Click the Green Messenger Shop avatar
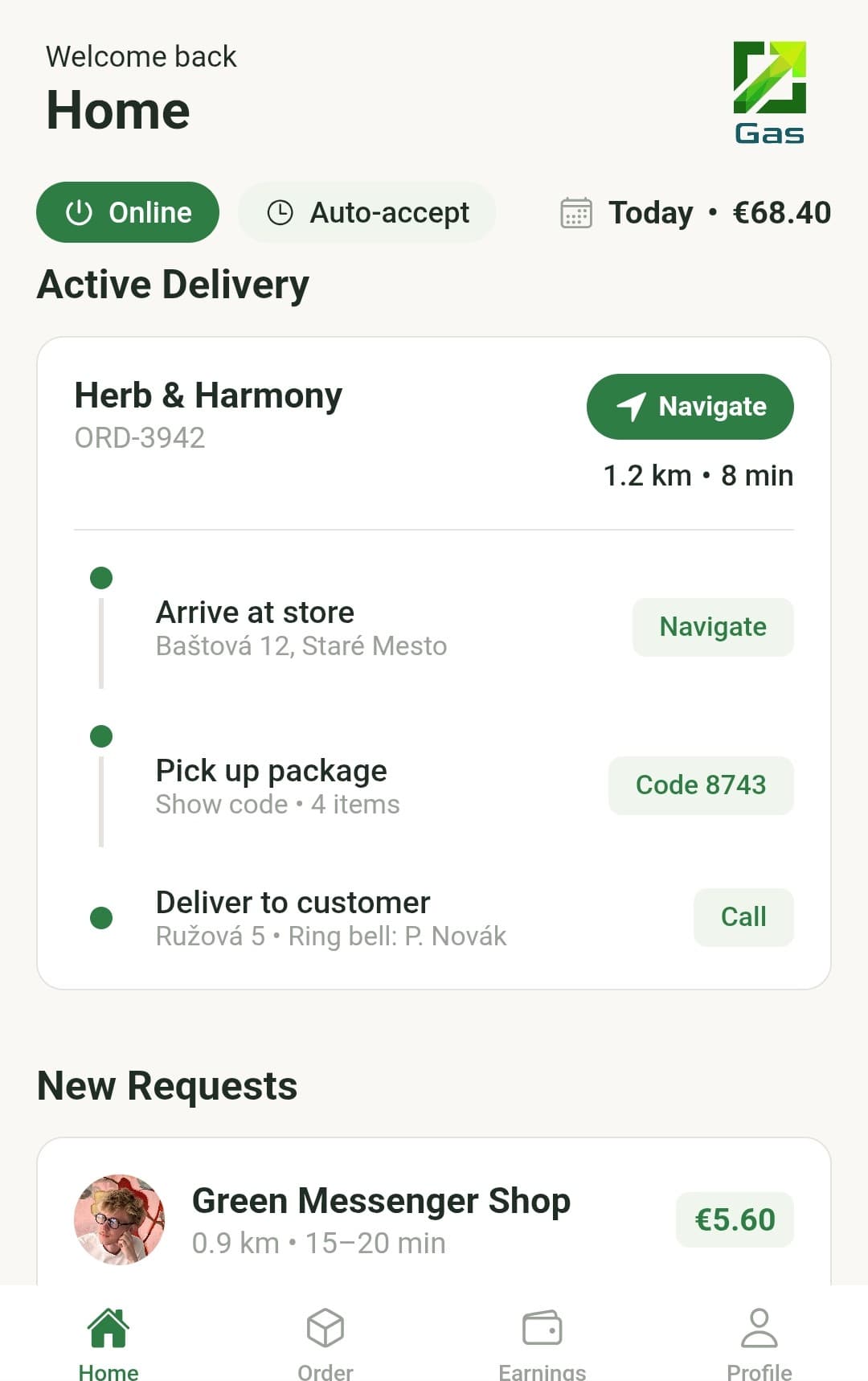 (119, 1219)
